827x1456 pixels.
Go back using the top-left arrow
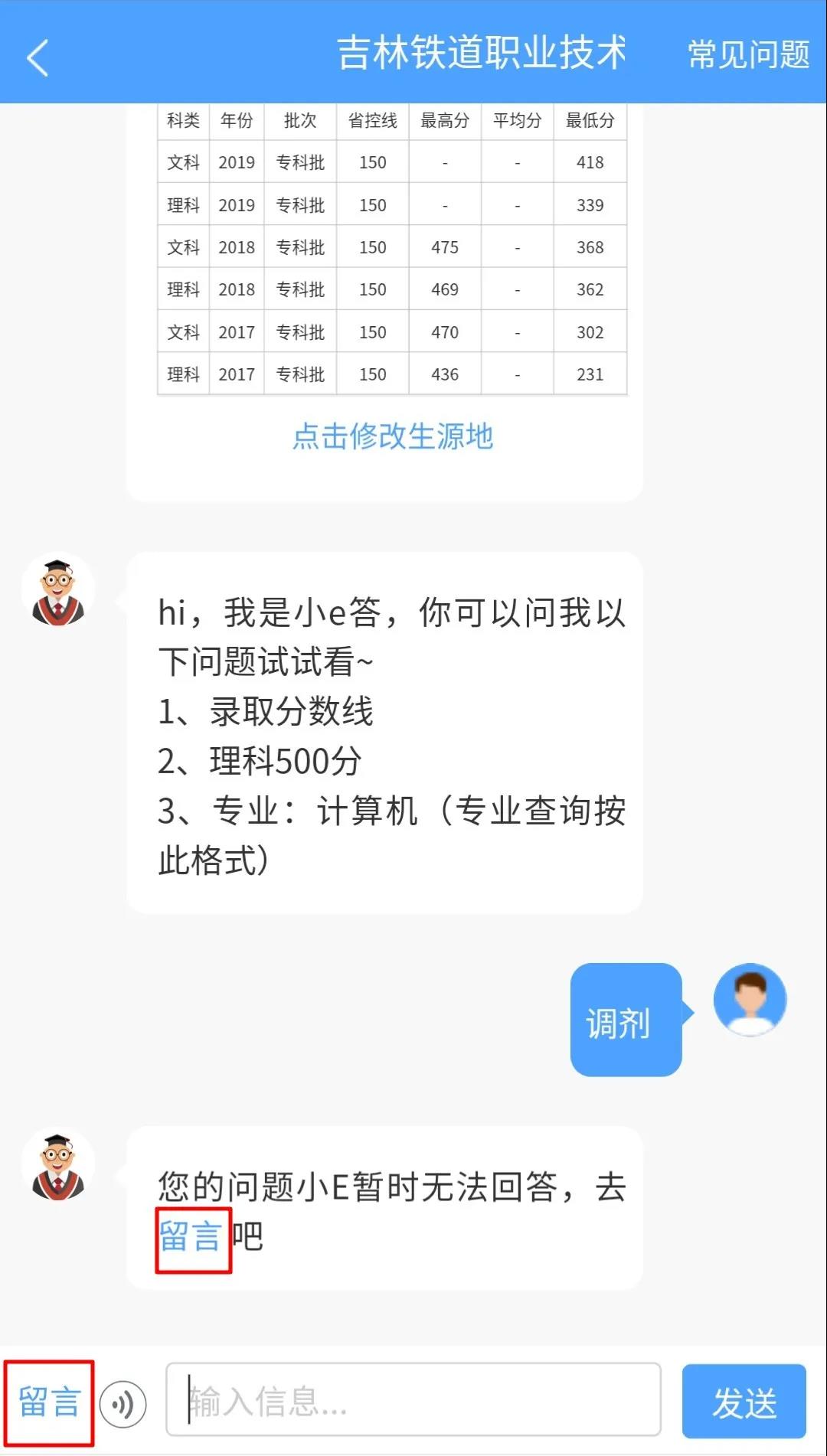pos(37,57)
